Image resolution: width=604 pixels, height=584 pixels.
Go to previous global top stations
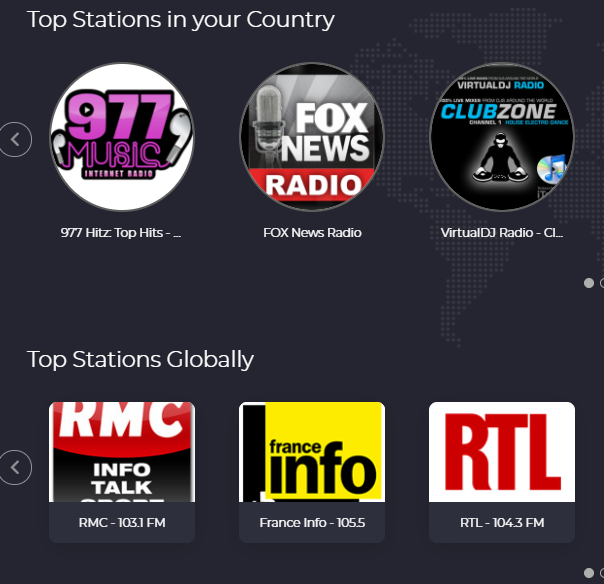coord(15,466)
